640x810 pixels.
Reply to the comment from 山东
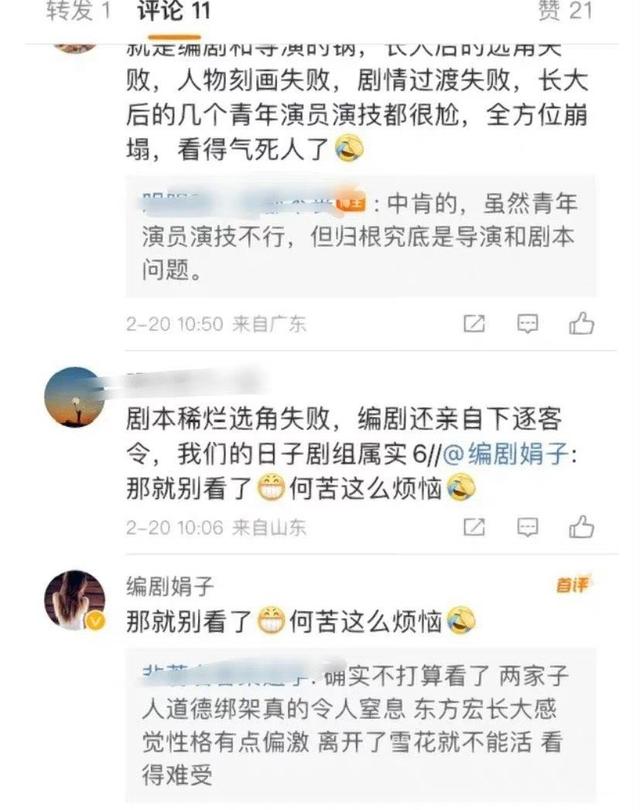[528, 527]
